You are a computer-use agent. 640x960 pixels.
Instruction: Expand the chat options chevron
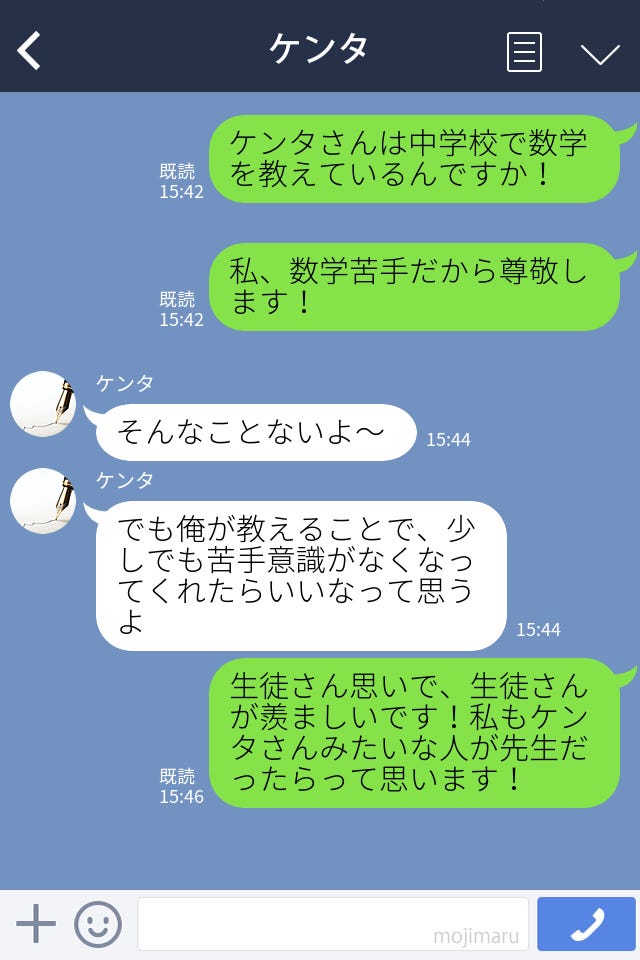(x=600, y=54)
